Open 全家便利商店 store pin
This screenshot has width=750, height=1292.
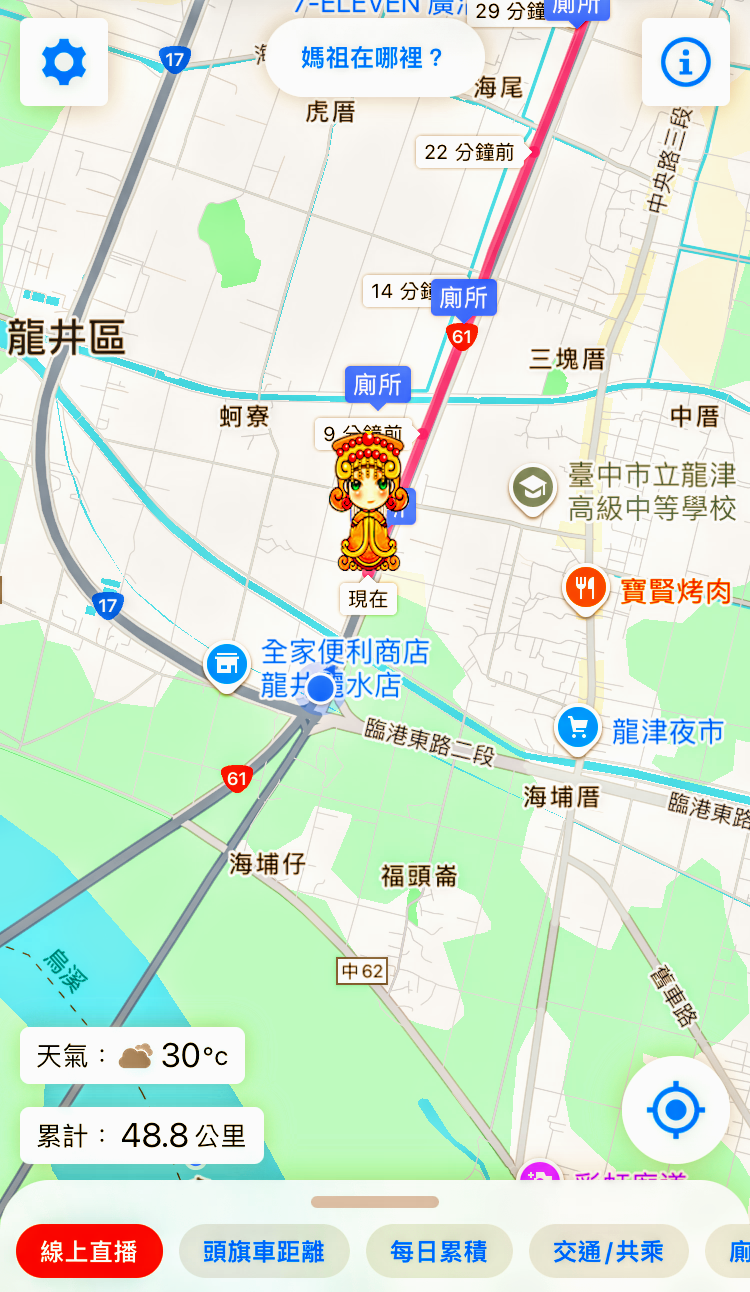227,663
